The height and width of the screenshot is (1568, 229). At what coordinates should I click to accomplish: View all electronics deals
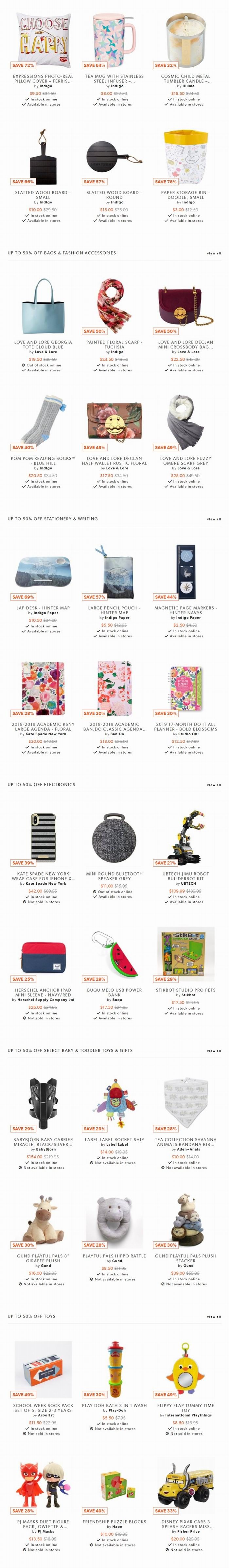[214, 785]
